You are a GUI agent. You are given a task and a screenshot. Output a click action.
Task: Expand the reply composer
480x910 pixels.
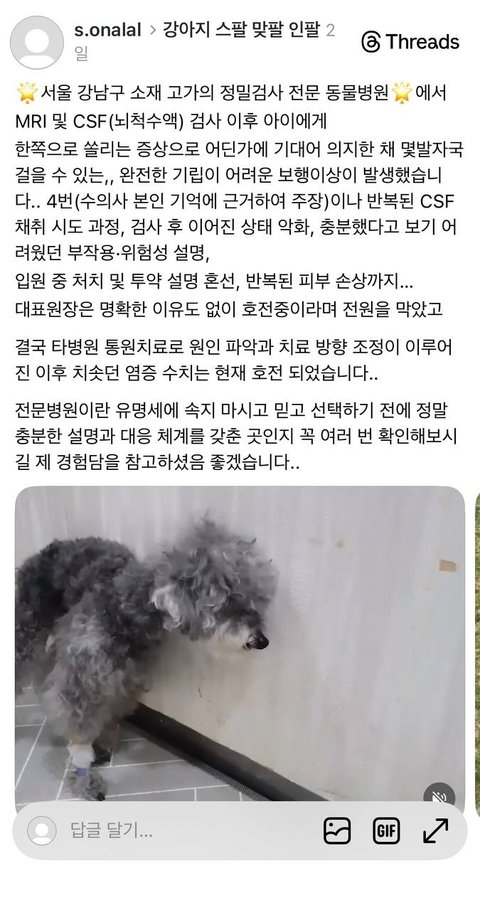435,831
